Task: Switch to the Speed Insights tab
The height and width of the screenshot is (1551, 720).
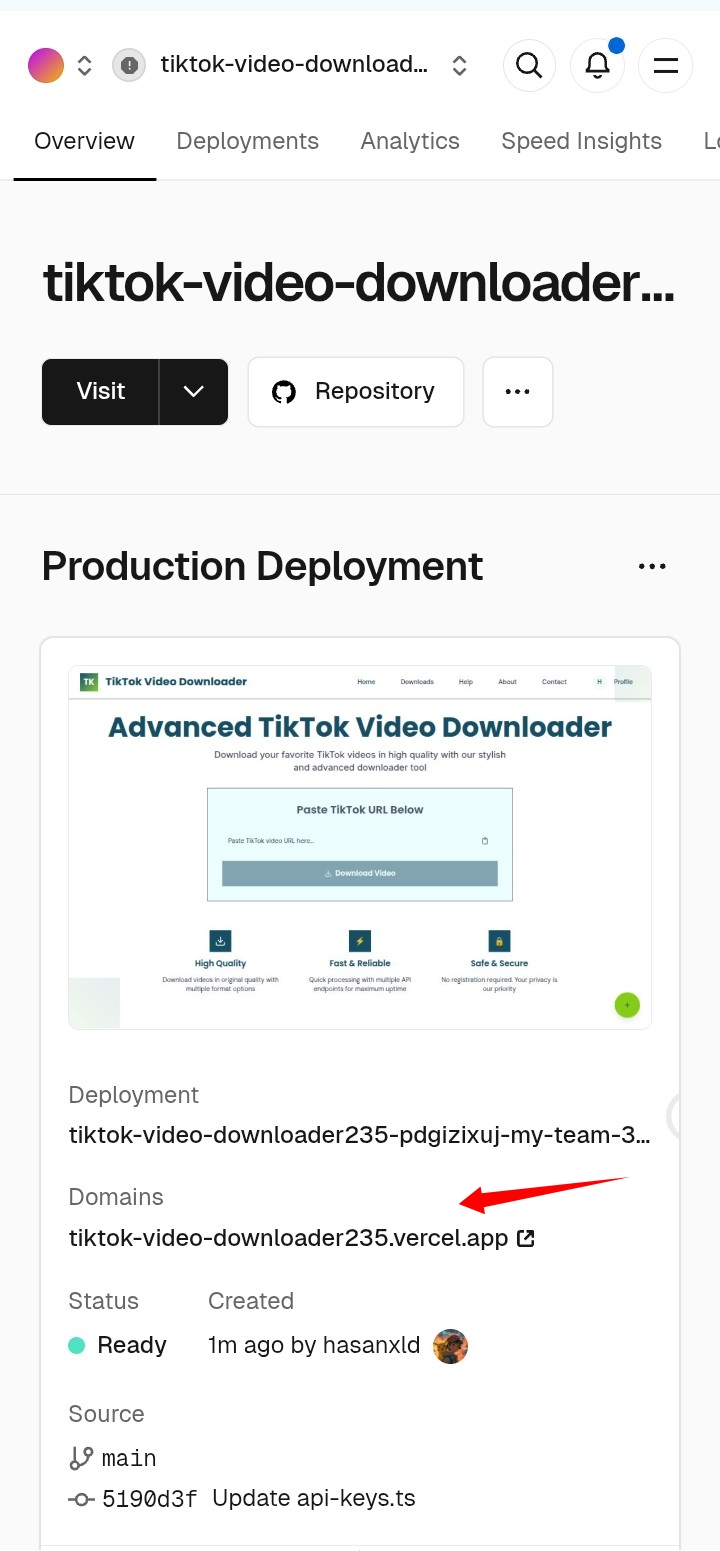Action: pos(581,141)
